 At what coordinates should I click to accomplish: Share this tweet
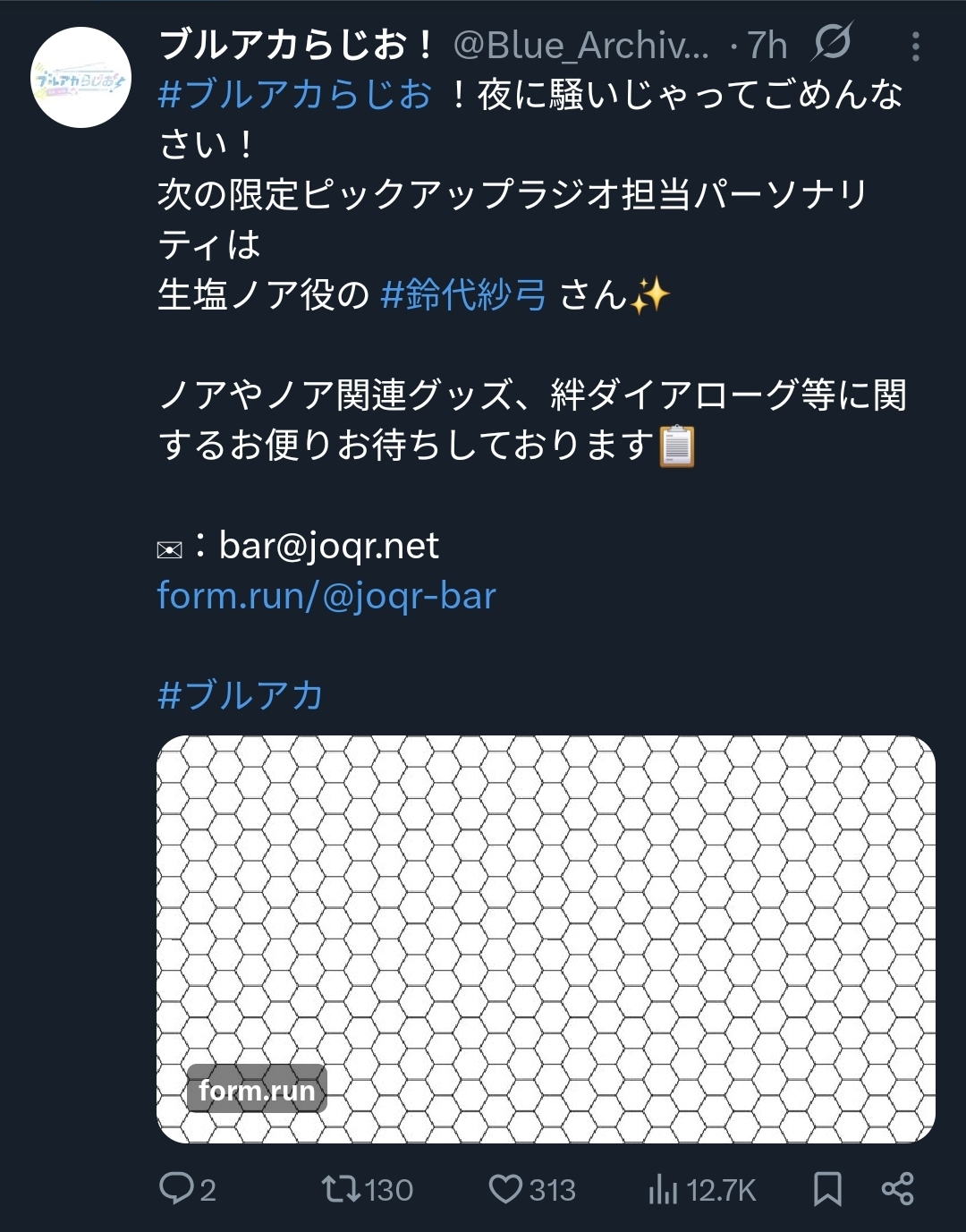[897, 1189]
